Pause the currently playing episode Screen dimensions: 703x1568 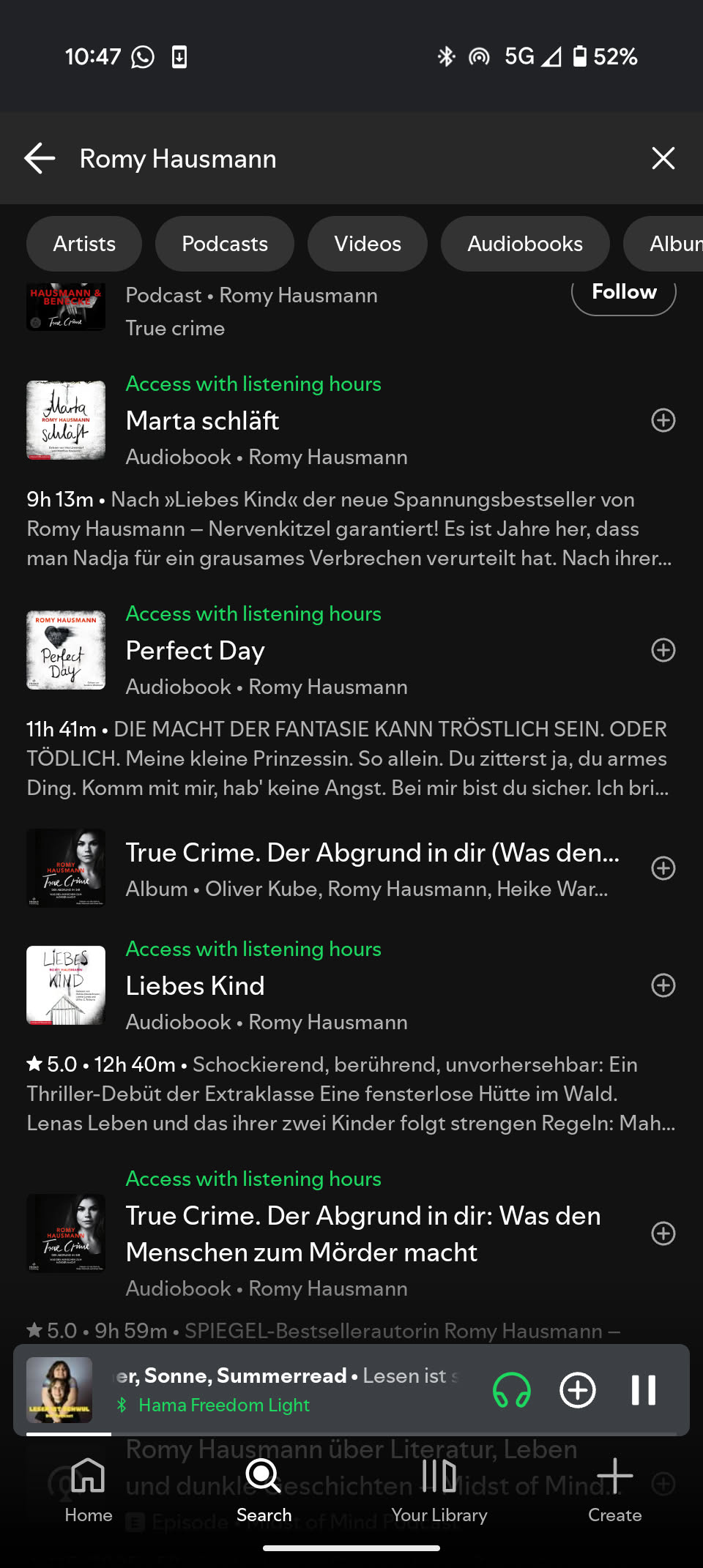tap(643, 1390)
